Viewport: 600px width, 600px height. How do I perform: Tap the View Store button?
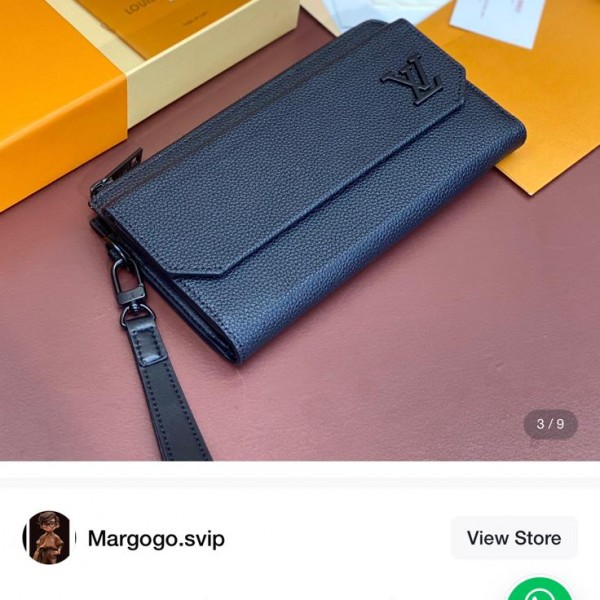click(x=513, y=538)
